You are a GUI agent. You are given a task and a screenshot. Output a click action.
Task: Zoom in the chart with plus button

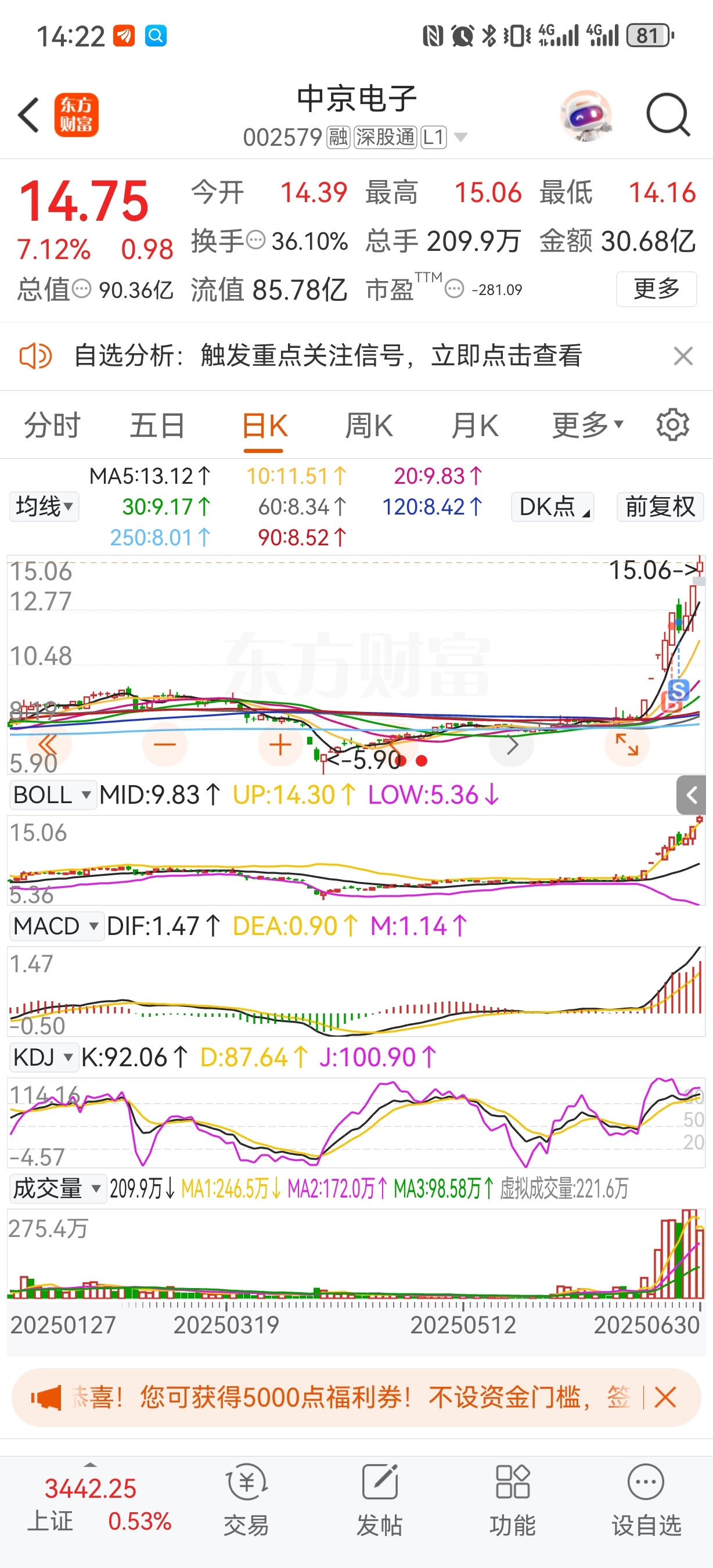[x=280, y=745]
